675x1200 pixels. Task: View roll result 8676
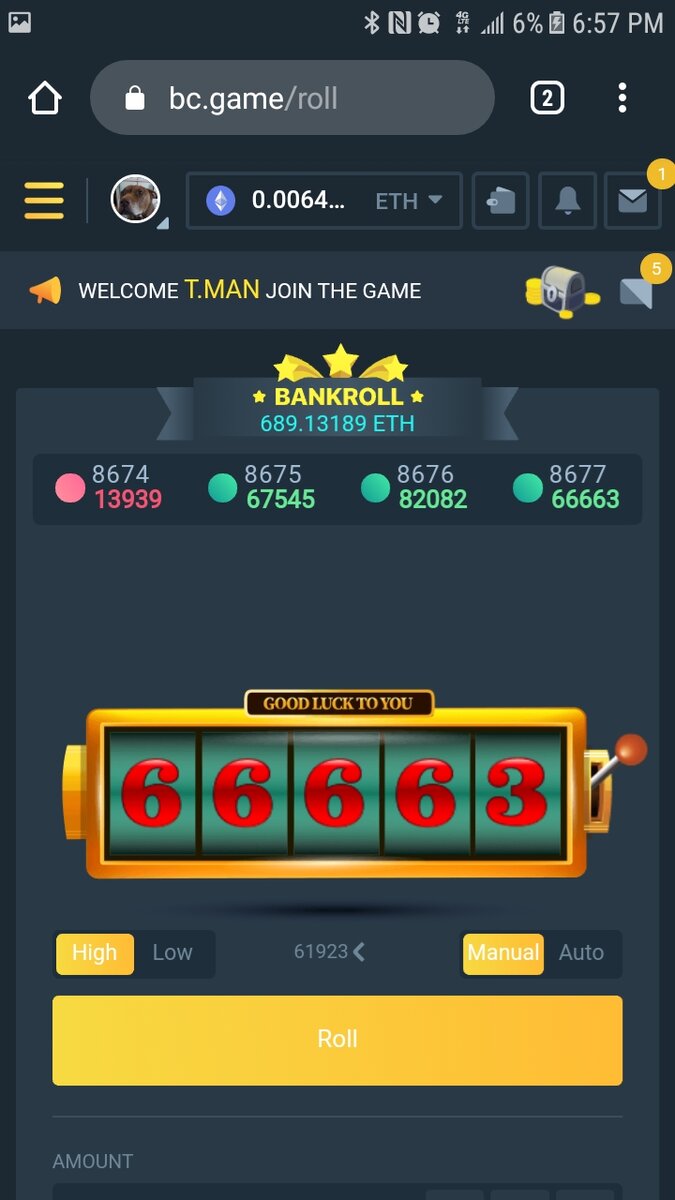point(414,487)
